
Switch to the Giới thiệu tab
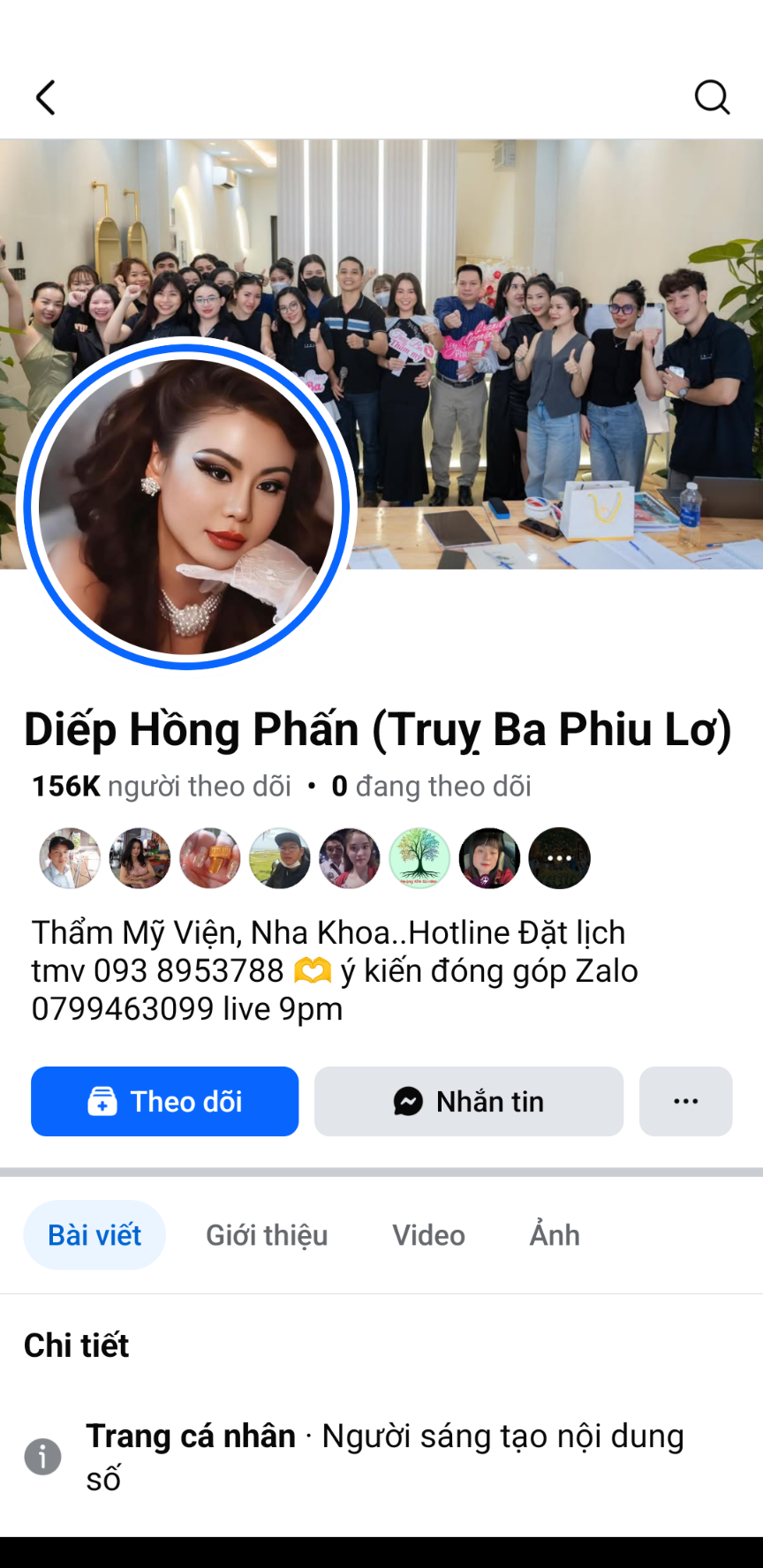[266, 1234]
